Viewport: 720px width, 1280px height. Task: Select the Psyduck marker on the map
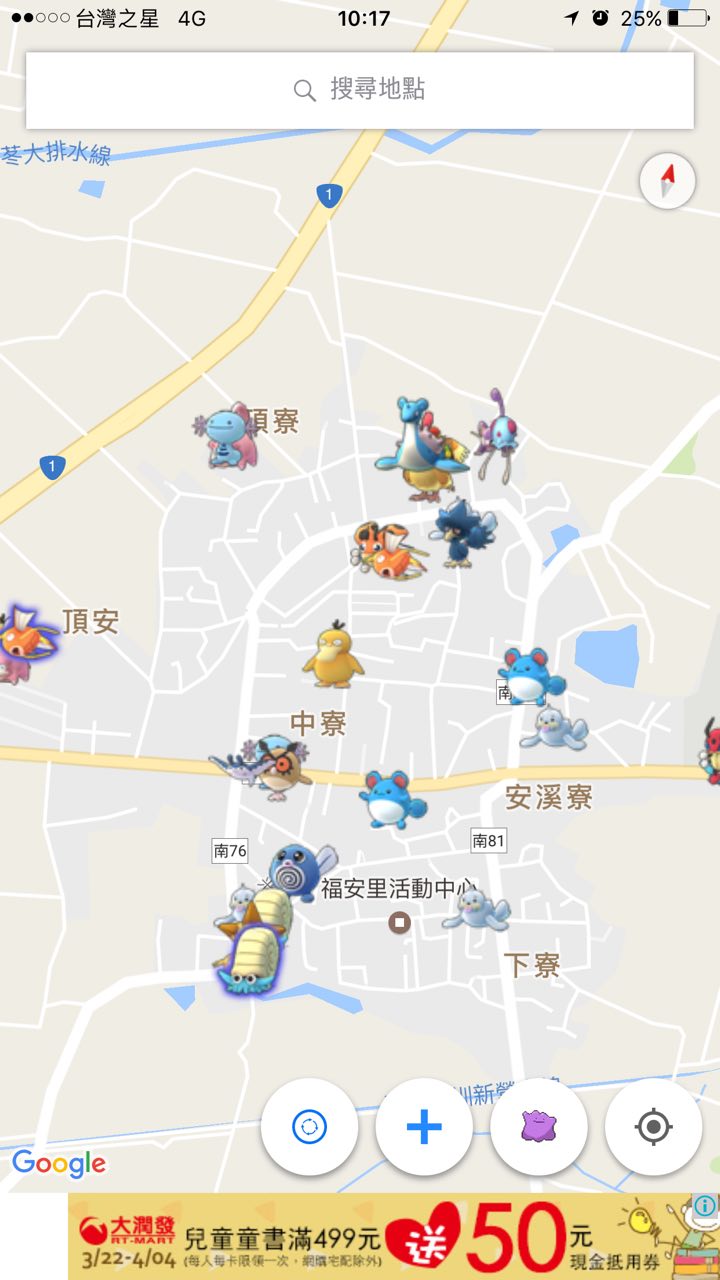(332, 655)
